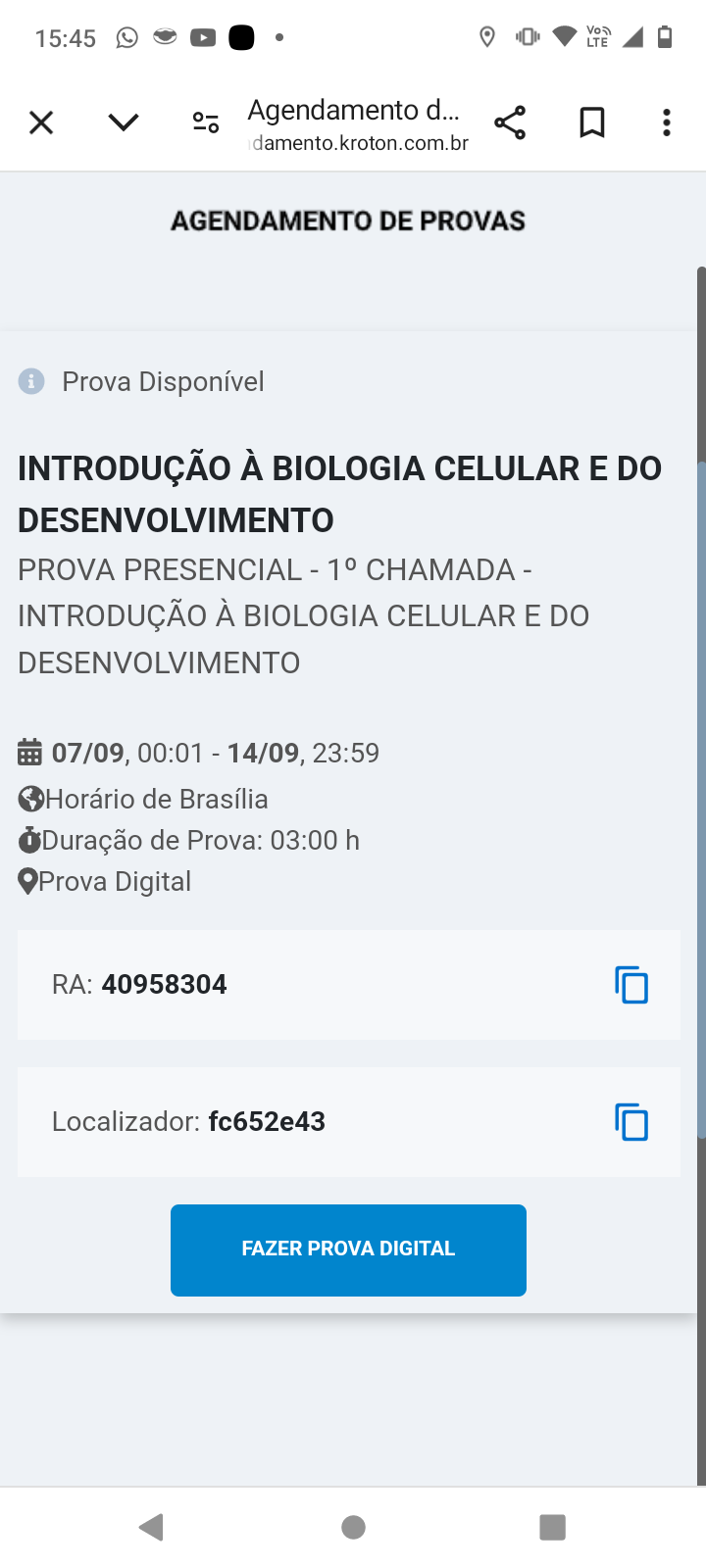This screenshot has height=1568, width=706.
Task: Close the browser custom tab
Action: (x=41, y=122)
